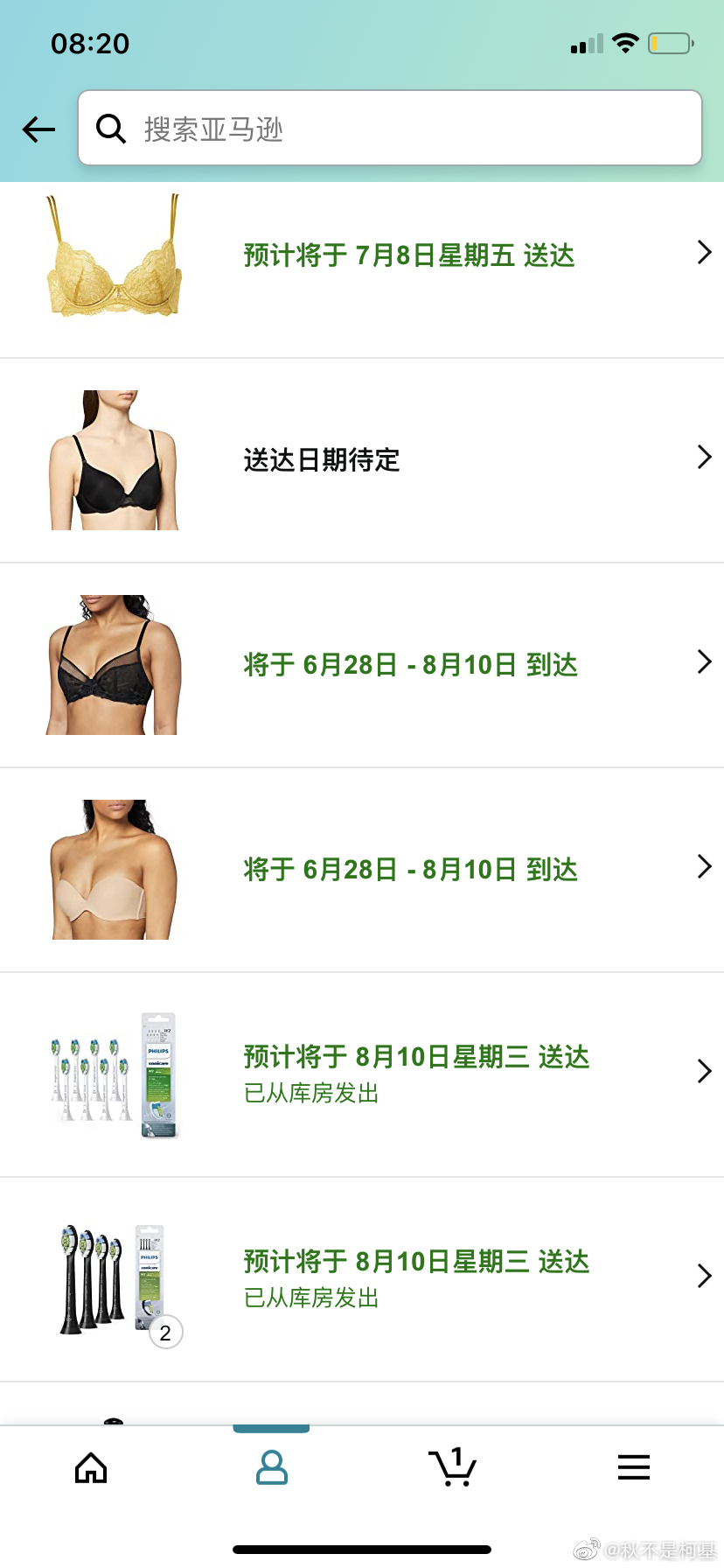This screenshot has height=1568, width=724.
Task: Tap the 搜索亚马逊 search field
Action: (x=390, y=128)
